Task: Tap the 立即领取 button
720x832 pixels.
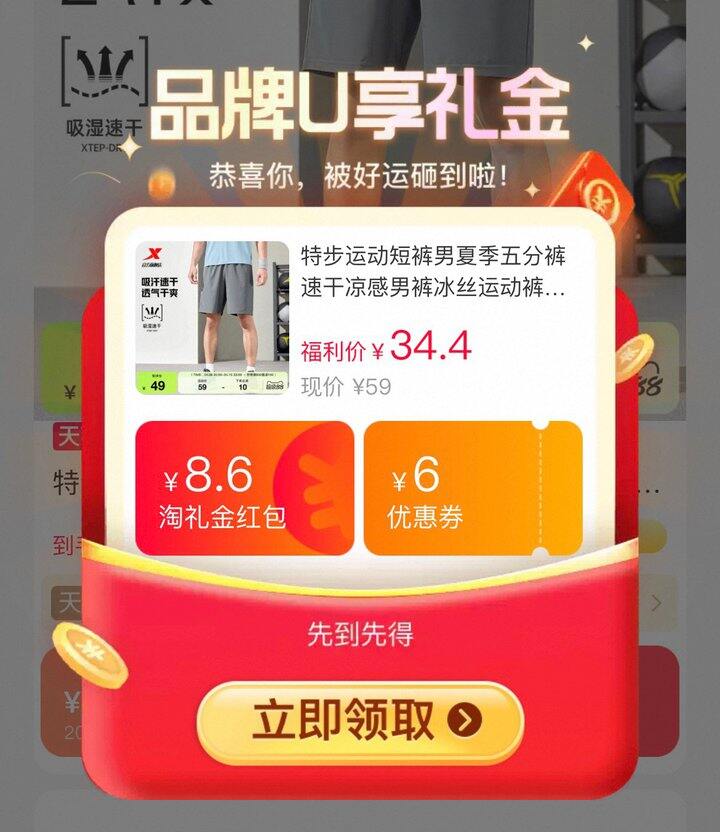Action: [360, 722]
